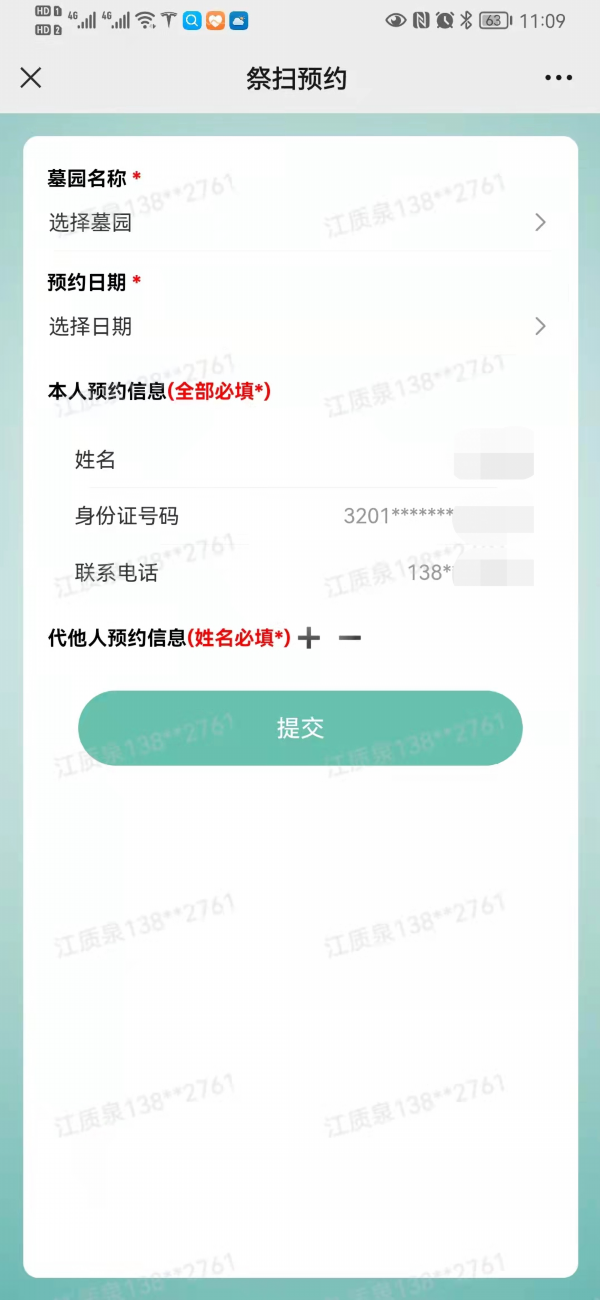Open the 选择墓园 cemetery picker
This screenshot has width=600, height=1300.
(298, 223)
